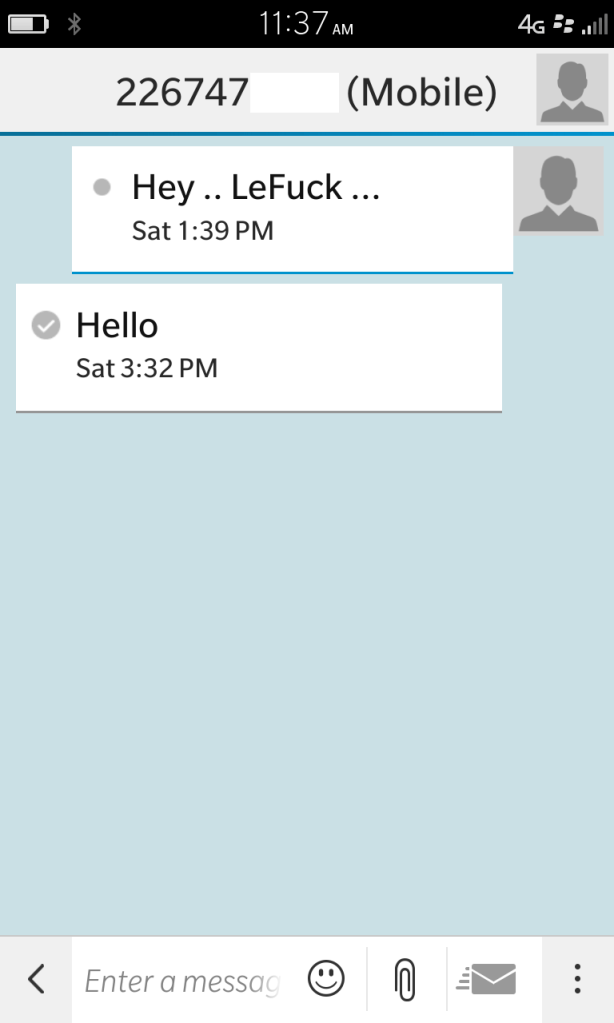614x1023 pixels.
Task: Go back using the arrow icon
Action: [x=37, y=979]
